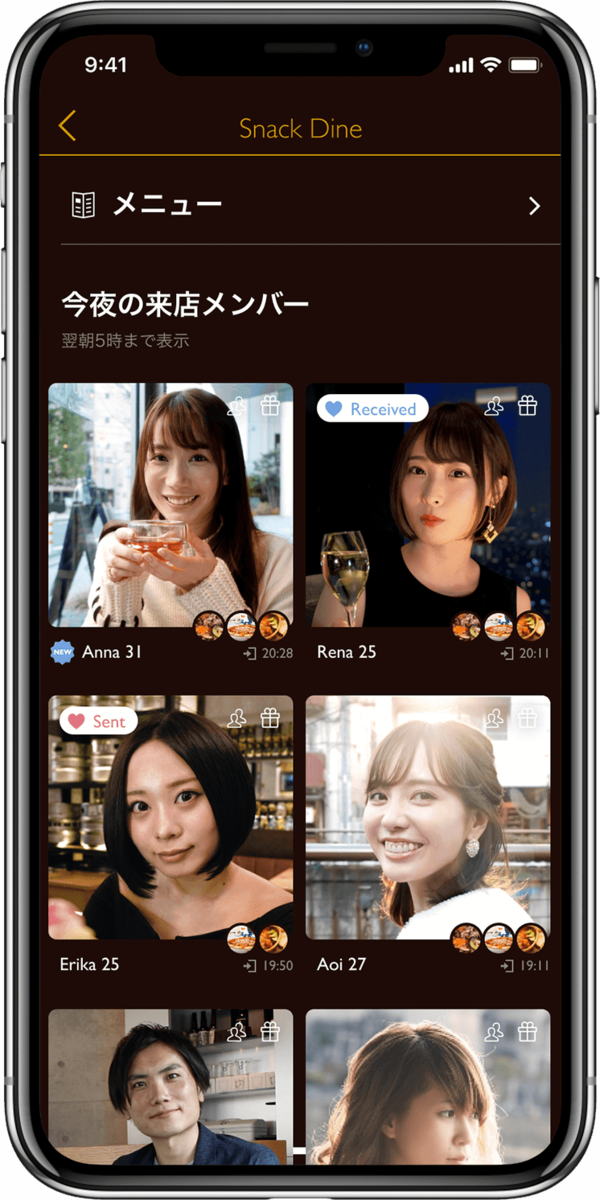This screenshot has width=600, height=1200.
Task: Tap the person icon on Anna's card
Action: [x=236, y=406]
